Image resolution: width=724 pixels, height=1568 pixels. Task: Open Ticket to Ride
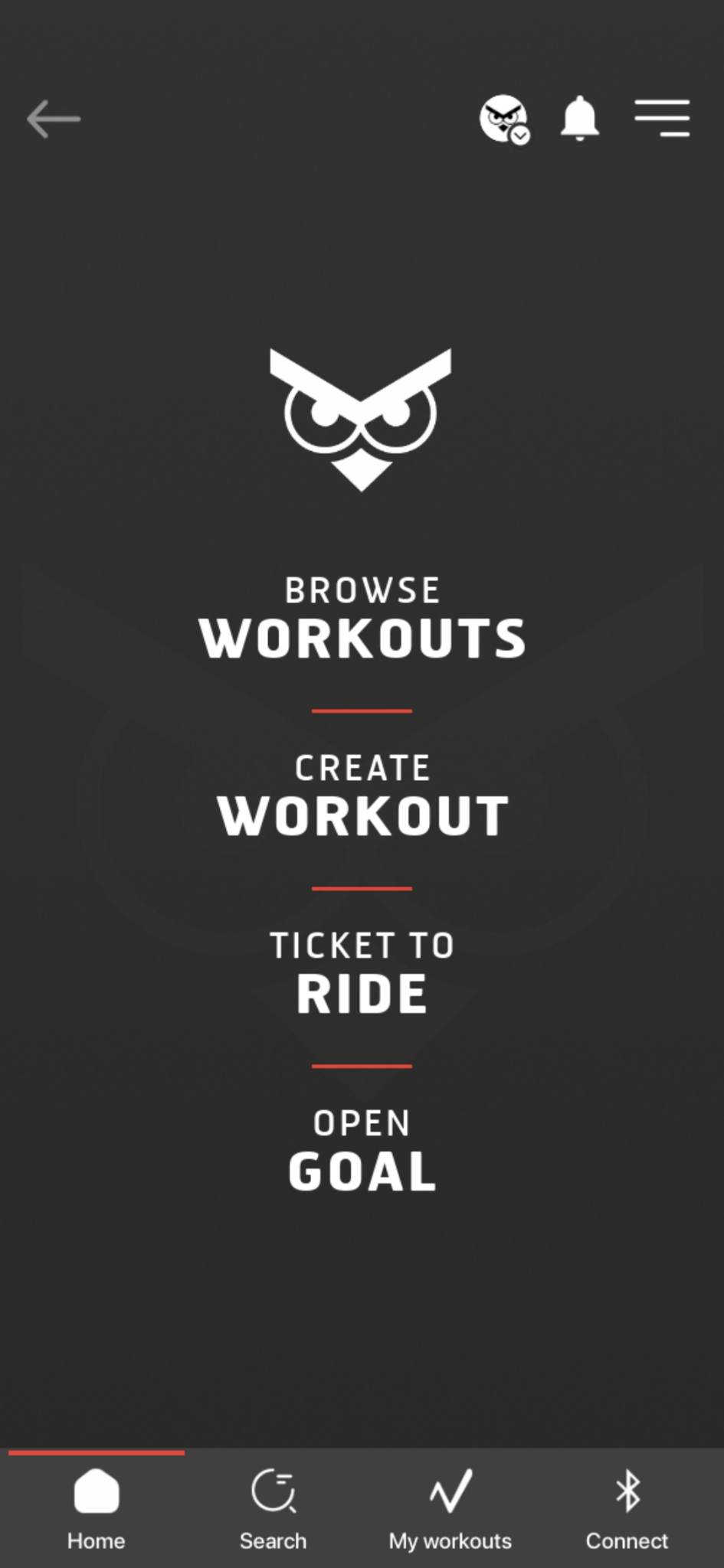point(362,972)
